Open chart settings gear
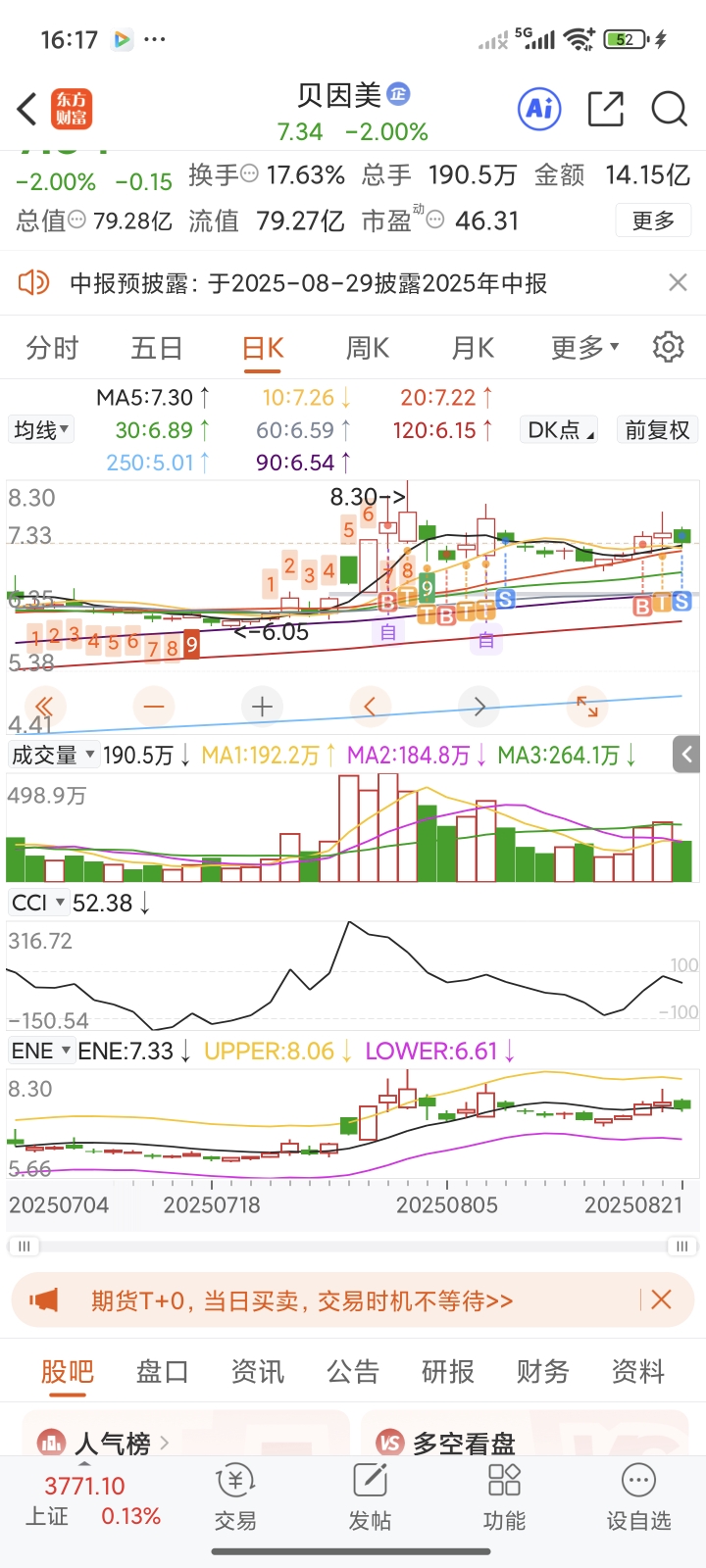Viewport: 706px width, 1568px height. click(x=669, y=347)
